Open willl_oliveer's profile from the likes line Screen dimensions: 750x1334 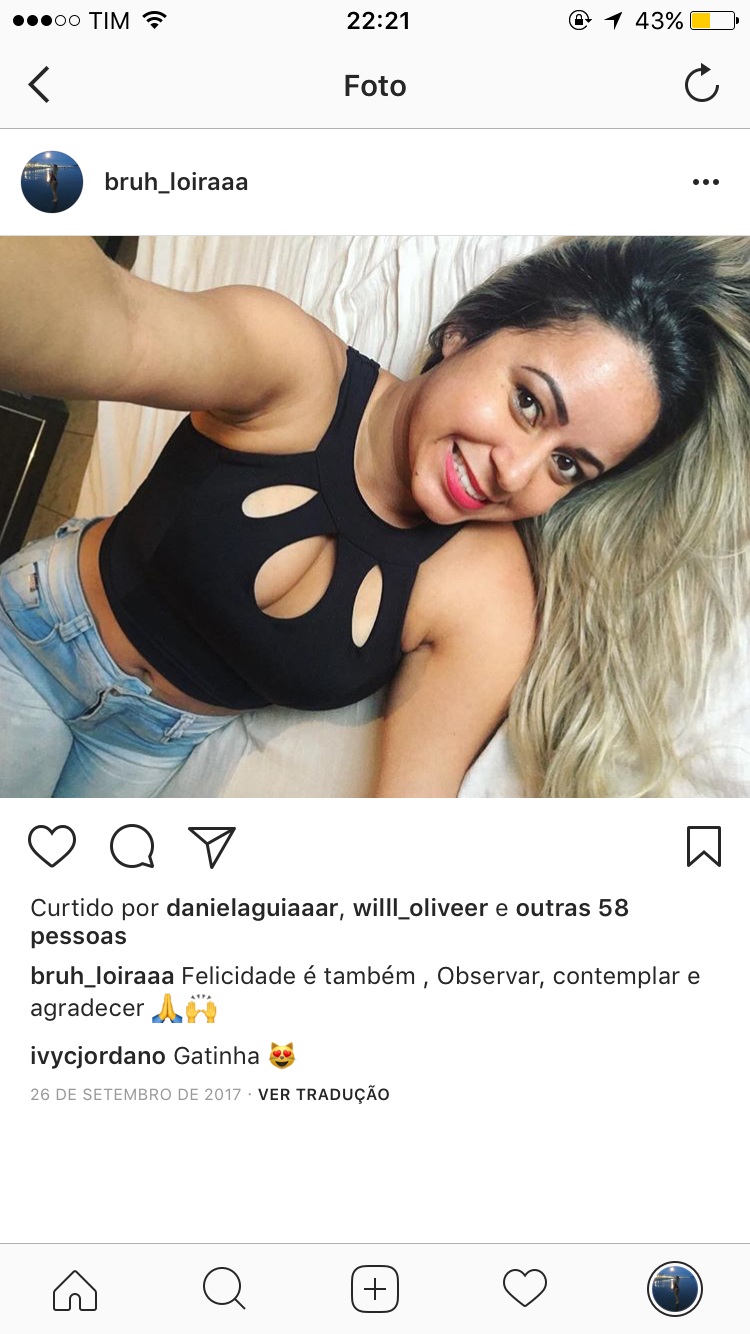coord(420,908)
